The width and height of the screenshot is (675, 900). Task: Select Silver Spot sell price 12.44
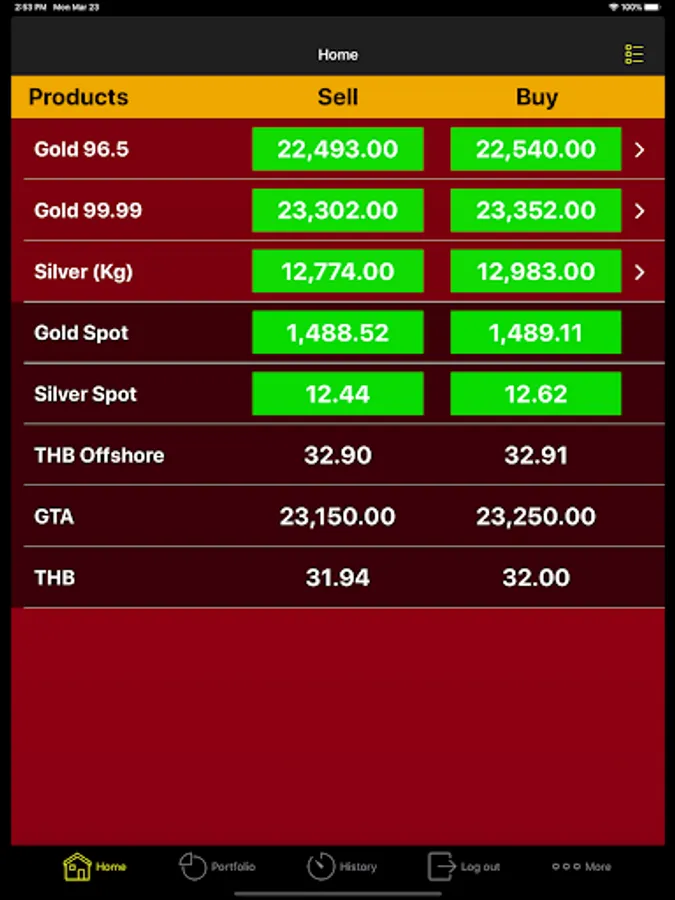tap(338, 394)
